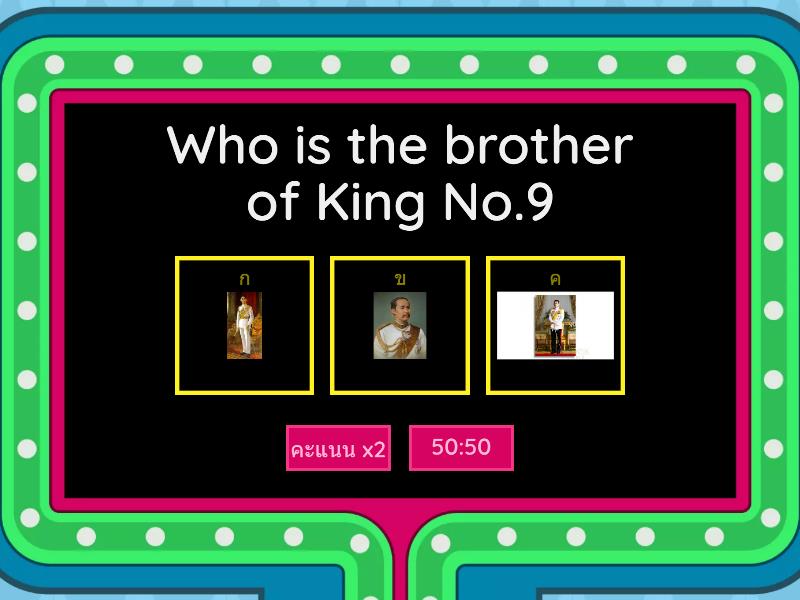Select answer card ก

245,325
